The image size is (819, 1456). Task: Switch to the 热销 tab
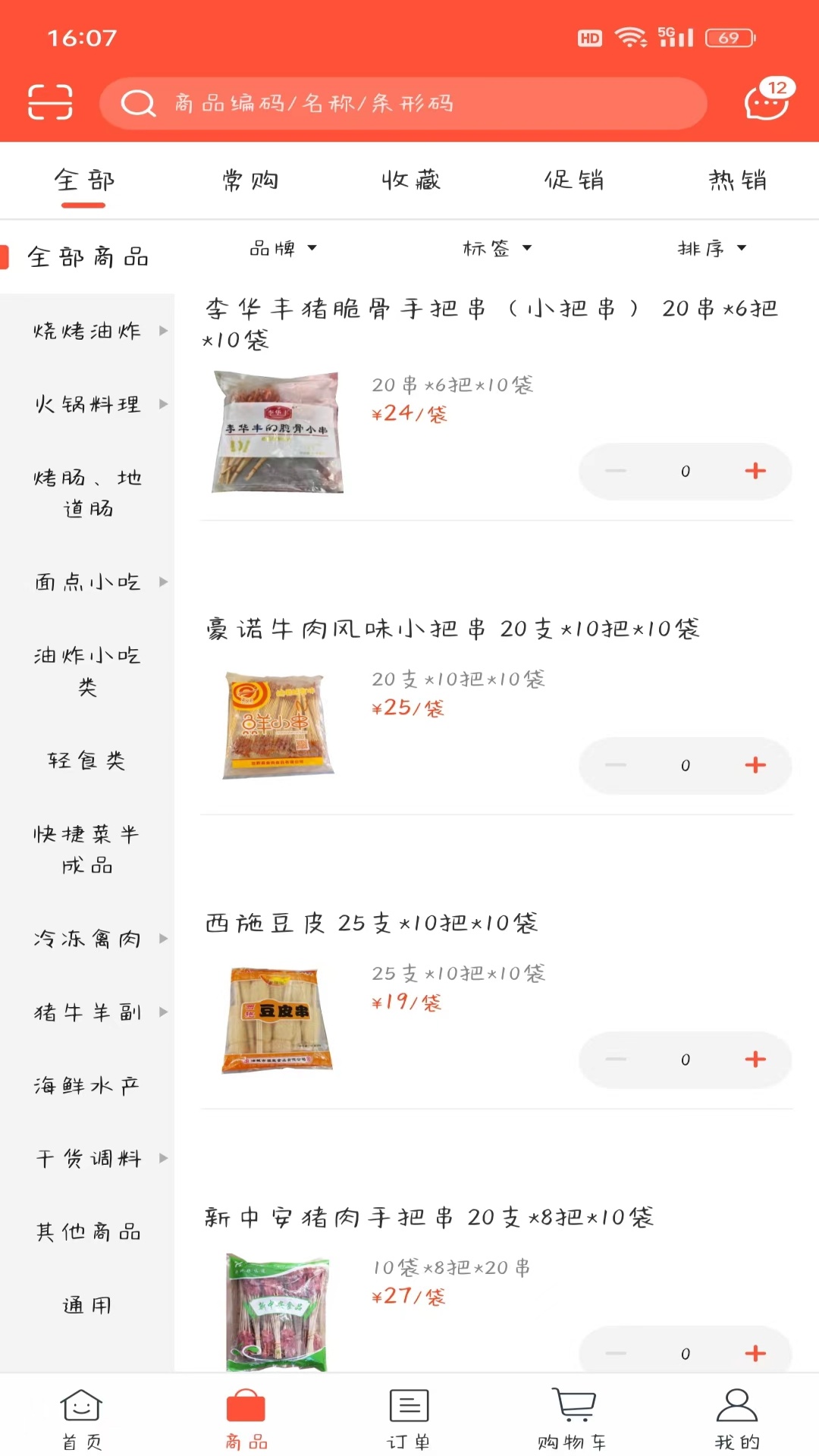(x=737, y=180)
